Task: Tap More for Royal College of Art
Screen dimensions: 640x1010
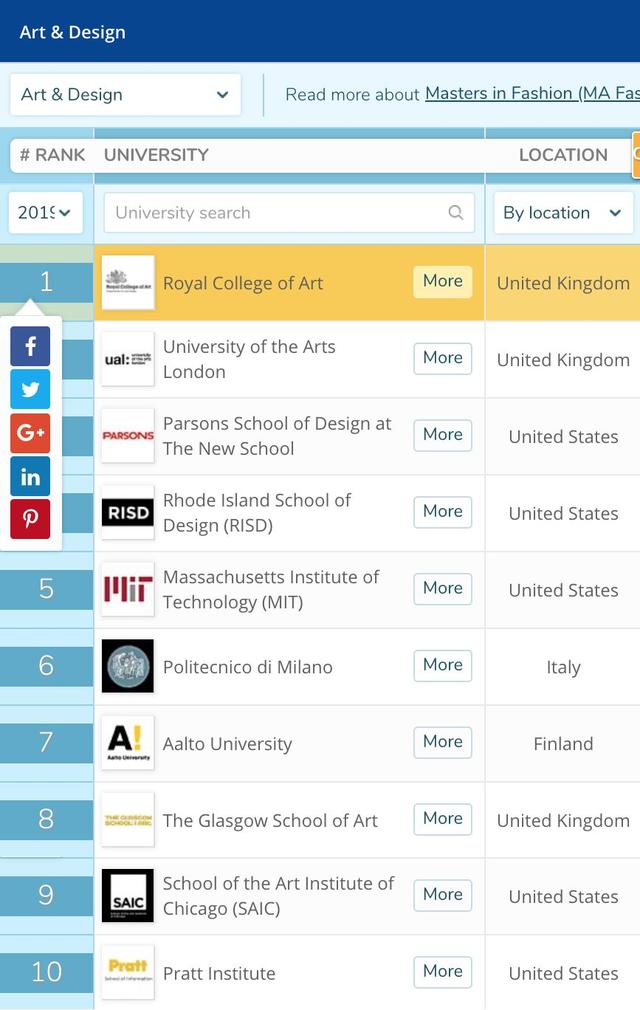Action: [x=442, y=281]
